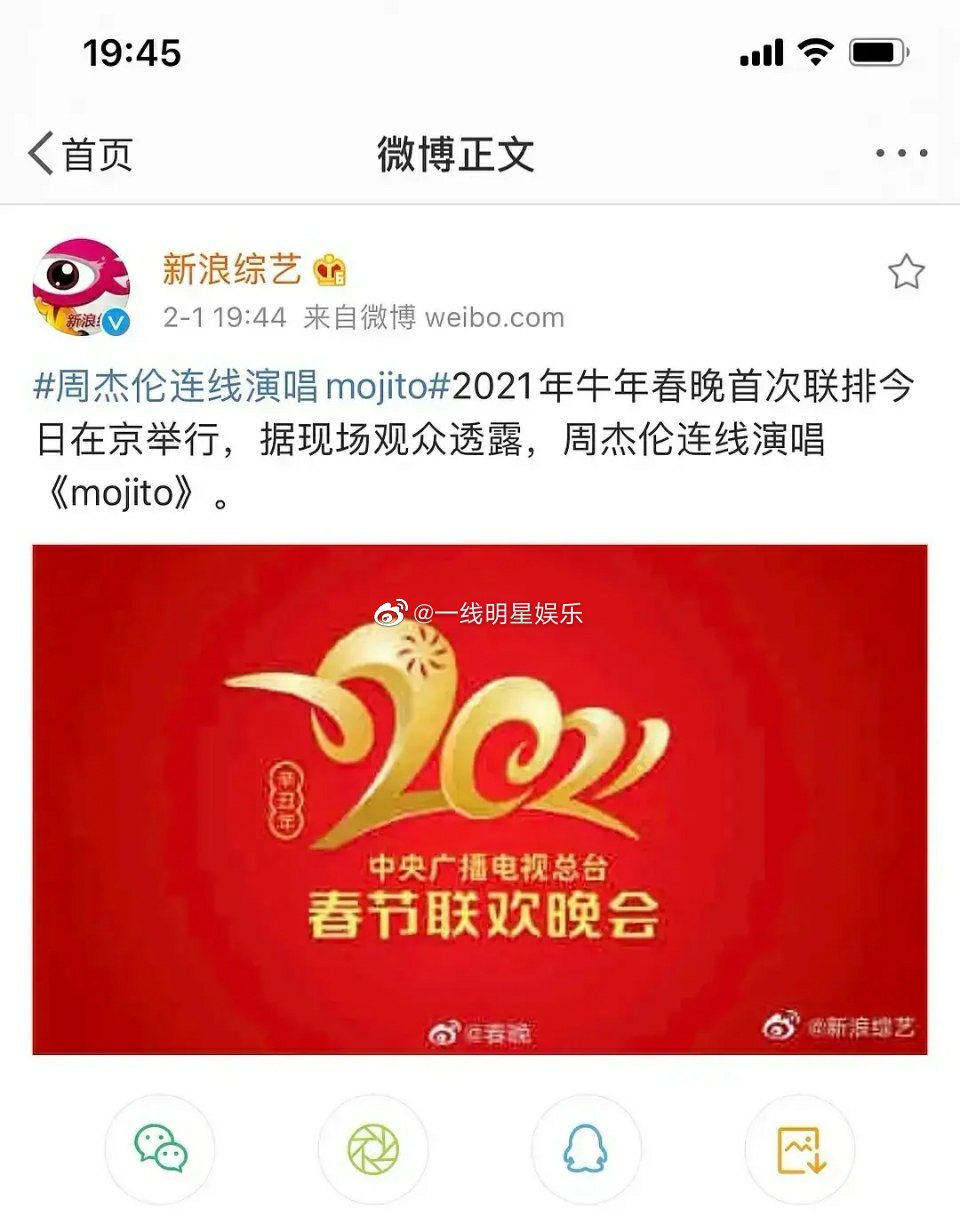This screenshot has width=960, height=1227.
Task: Open the weibo.com source link
Action: [495, 317]
